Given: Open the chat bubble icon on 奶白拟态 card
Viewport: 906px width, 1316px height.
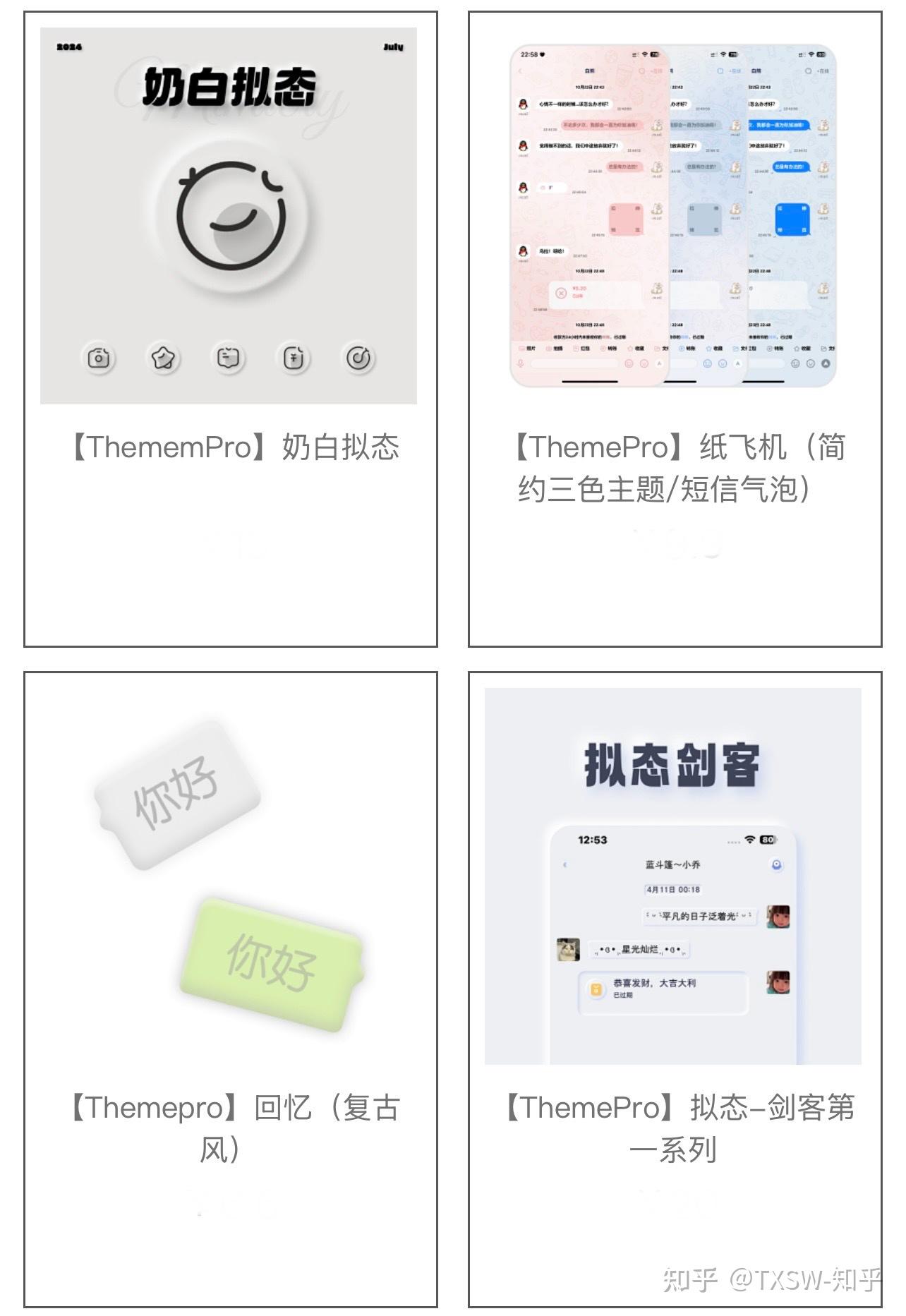Looking at the screenshot, I should pos(227,356).
